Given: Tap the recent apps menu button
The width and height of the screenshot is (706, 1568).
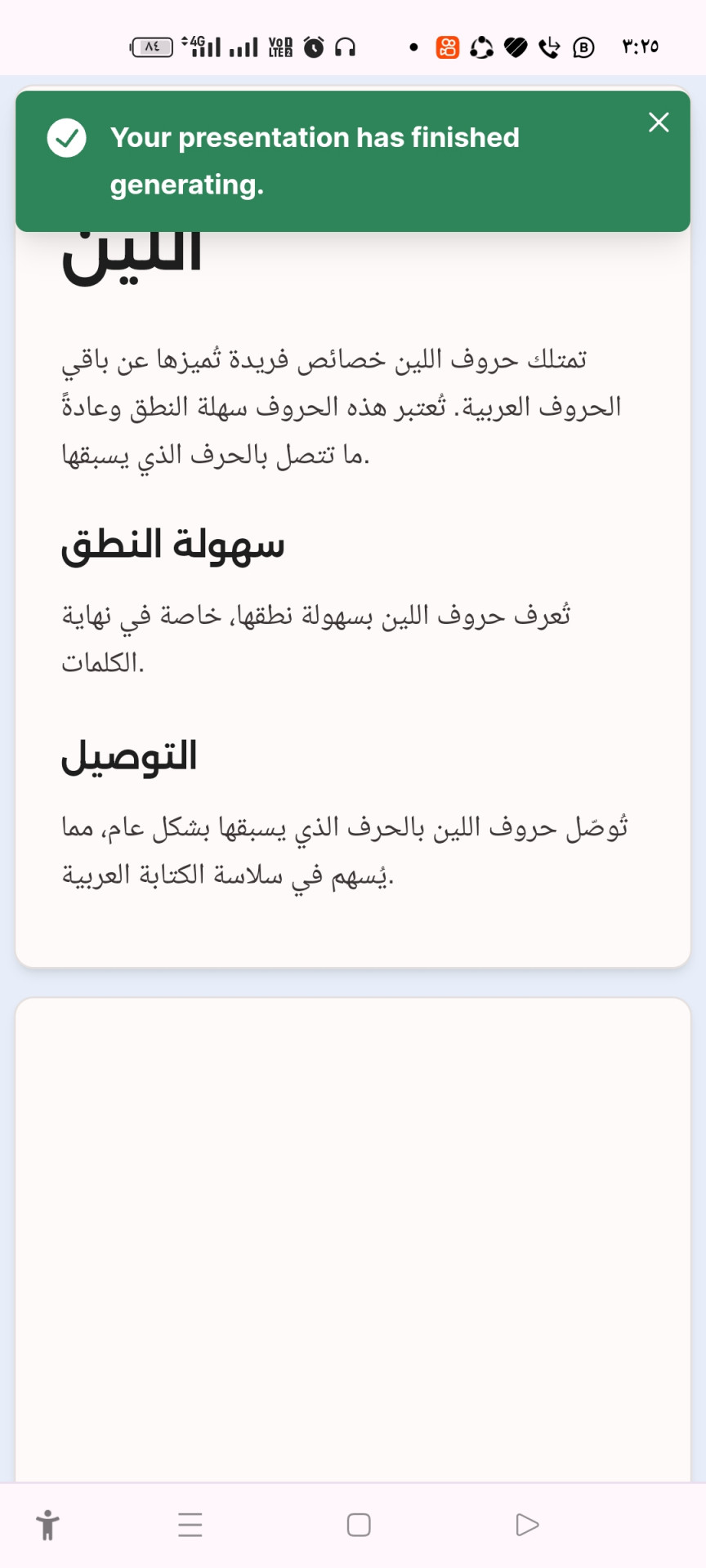Looking at the screenshot, I should [190, 1525].
